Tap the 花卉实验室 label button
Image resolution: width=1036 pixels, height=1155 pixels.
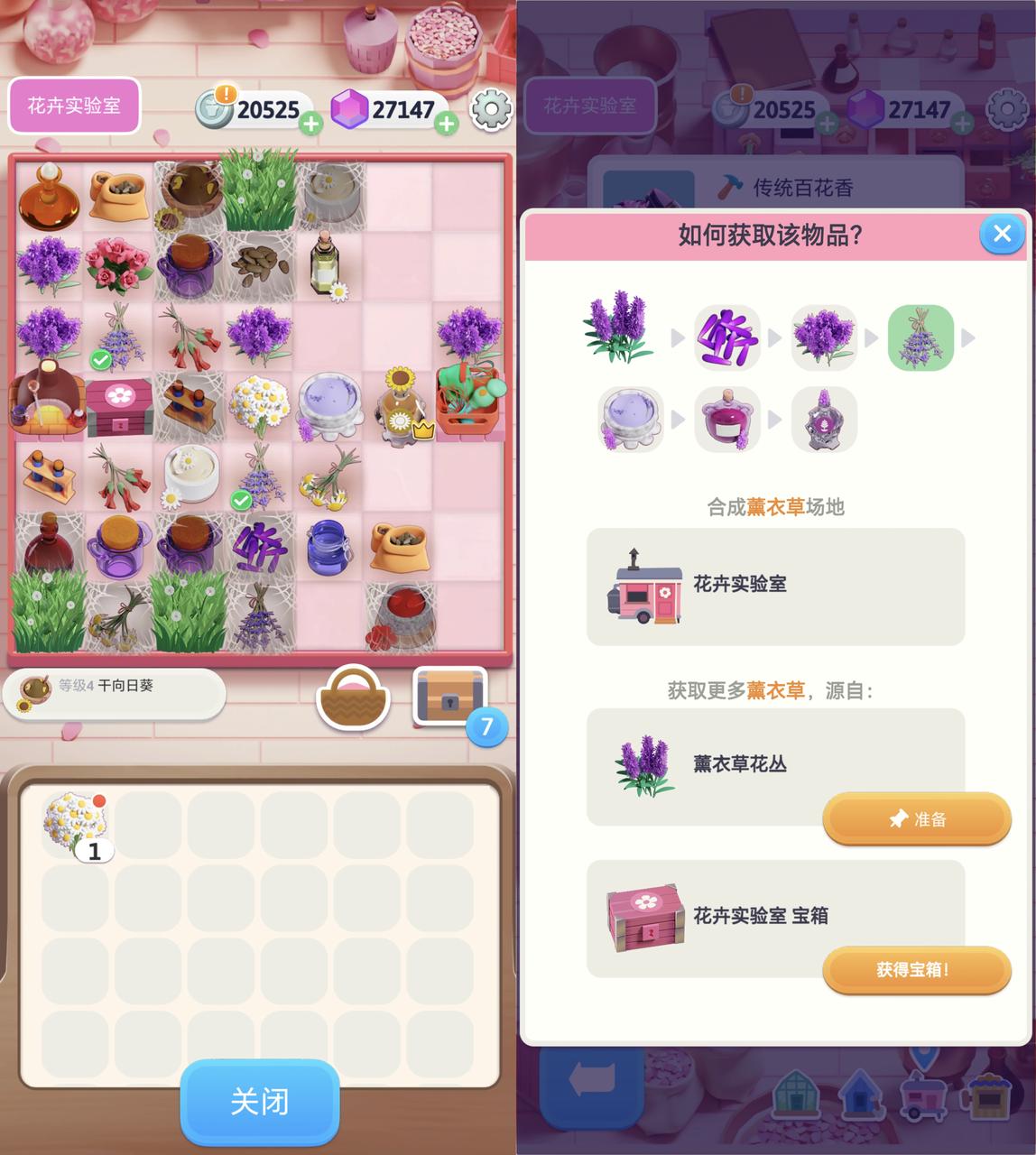tap(74, 106)
